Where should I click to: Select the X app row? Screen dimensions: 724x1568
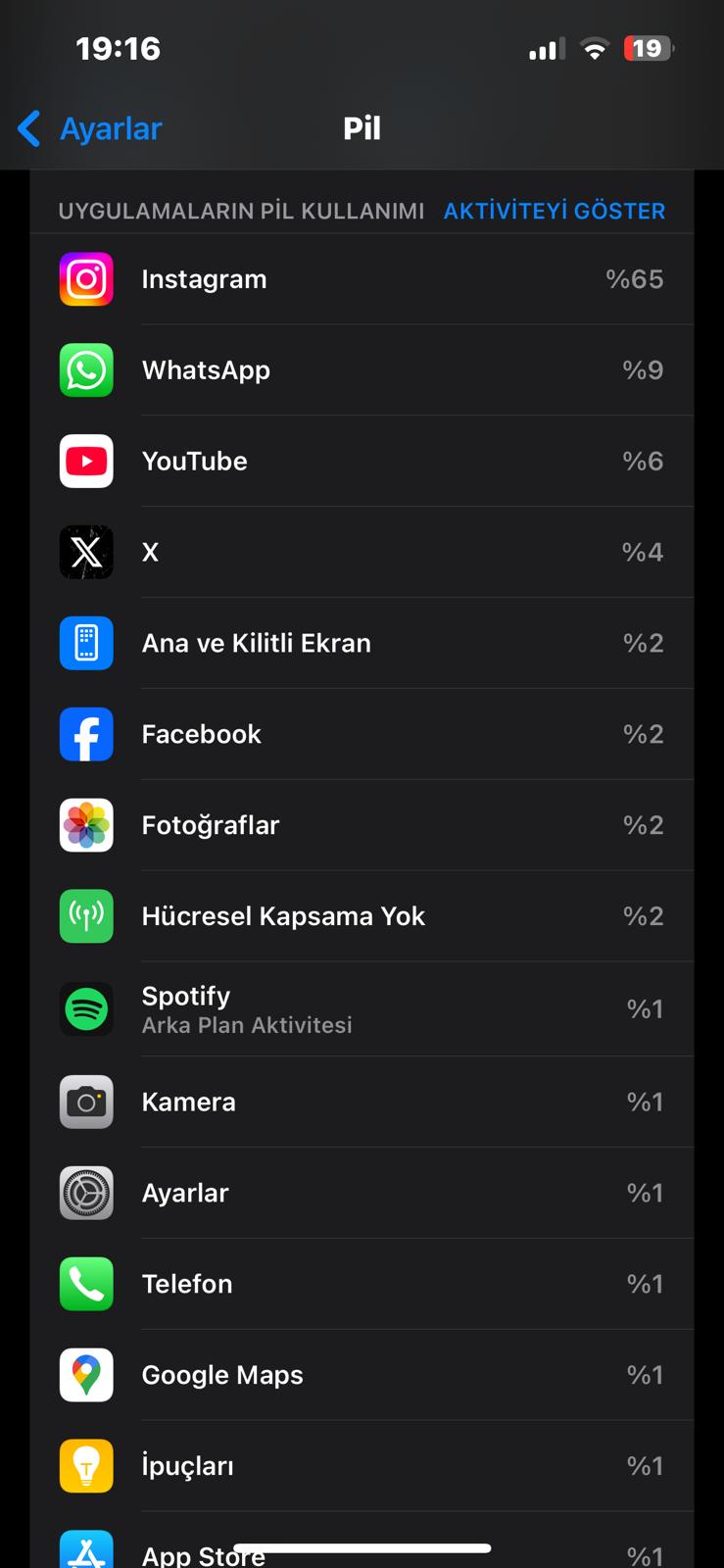[362, 553]
